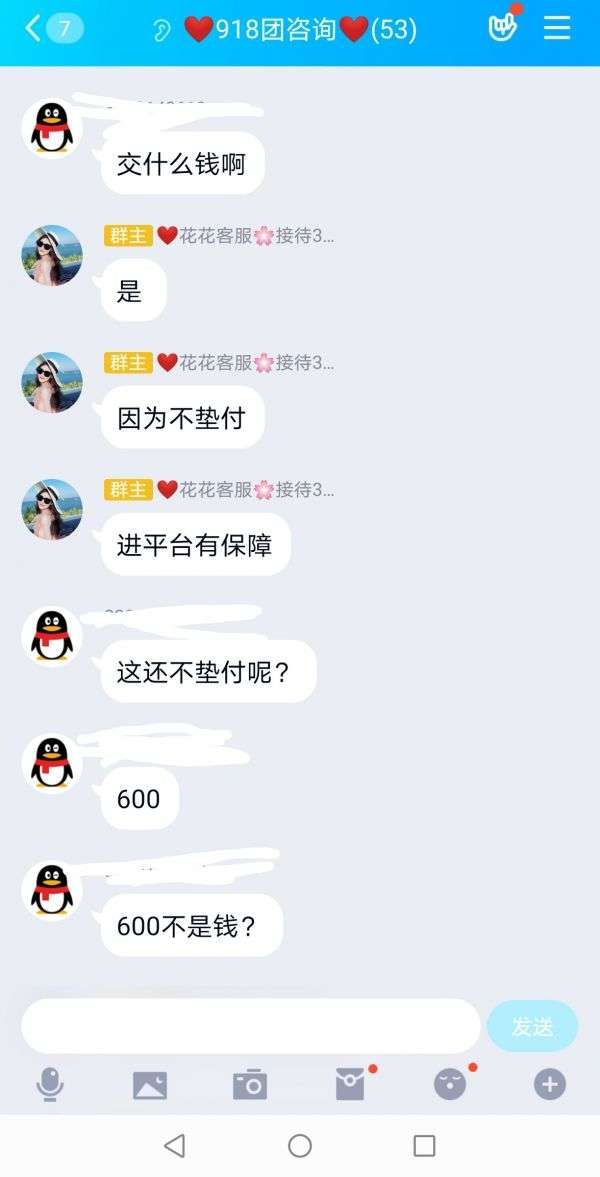This screenshot has height=1177, width=600.
Task: Start voice input with microphone icon
Action: point(50,1084)
